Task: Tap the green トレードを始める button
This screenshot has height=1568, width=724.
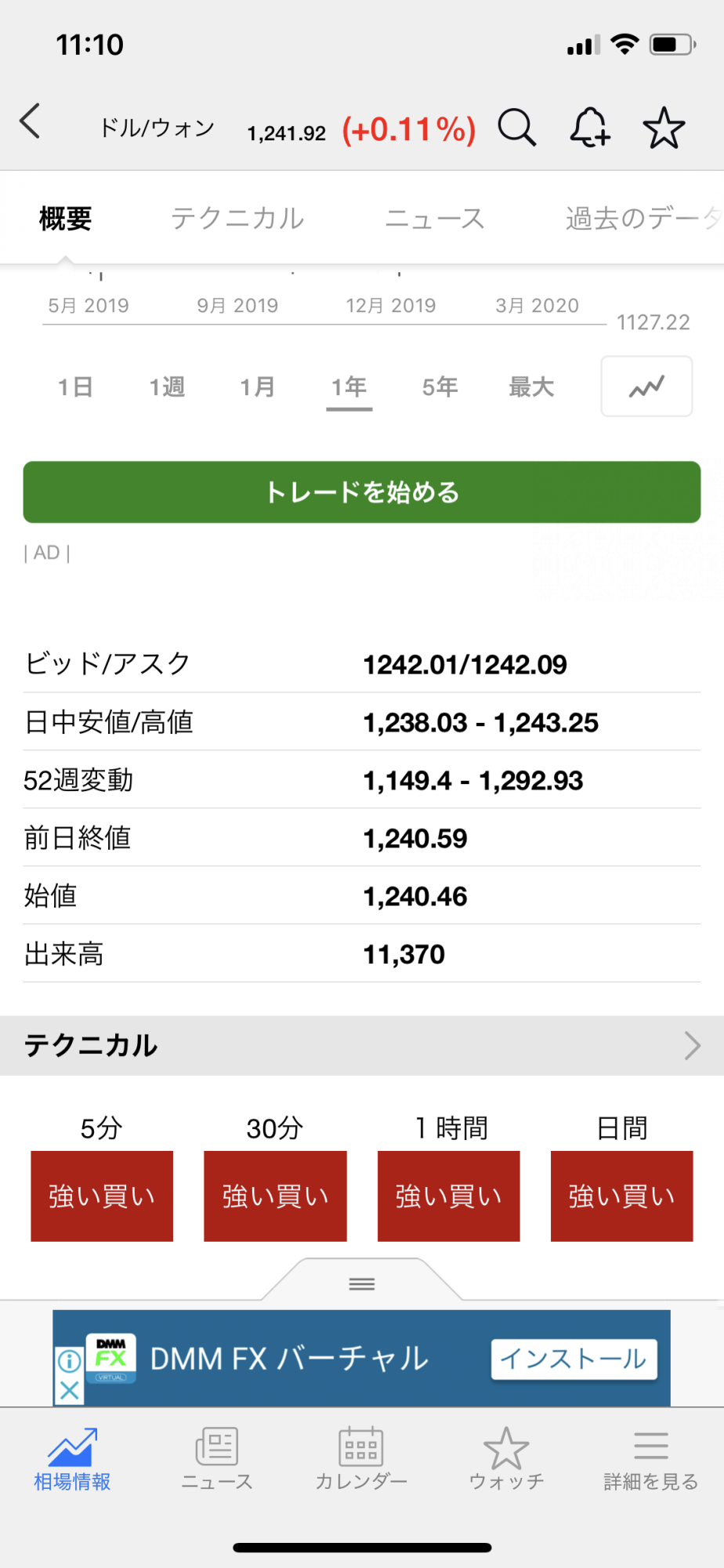Action: coord(362,492)
